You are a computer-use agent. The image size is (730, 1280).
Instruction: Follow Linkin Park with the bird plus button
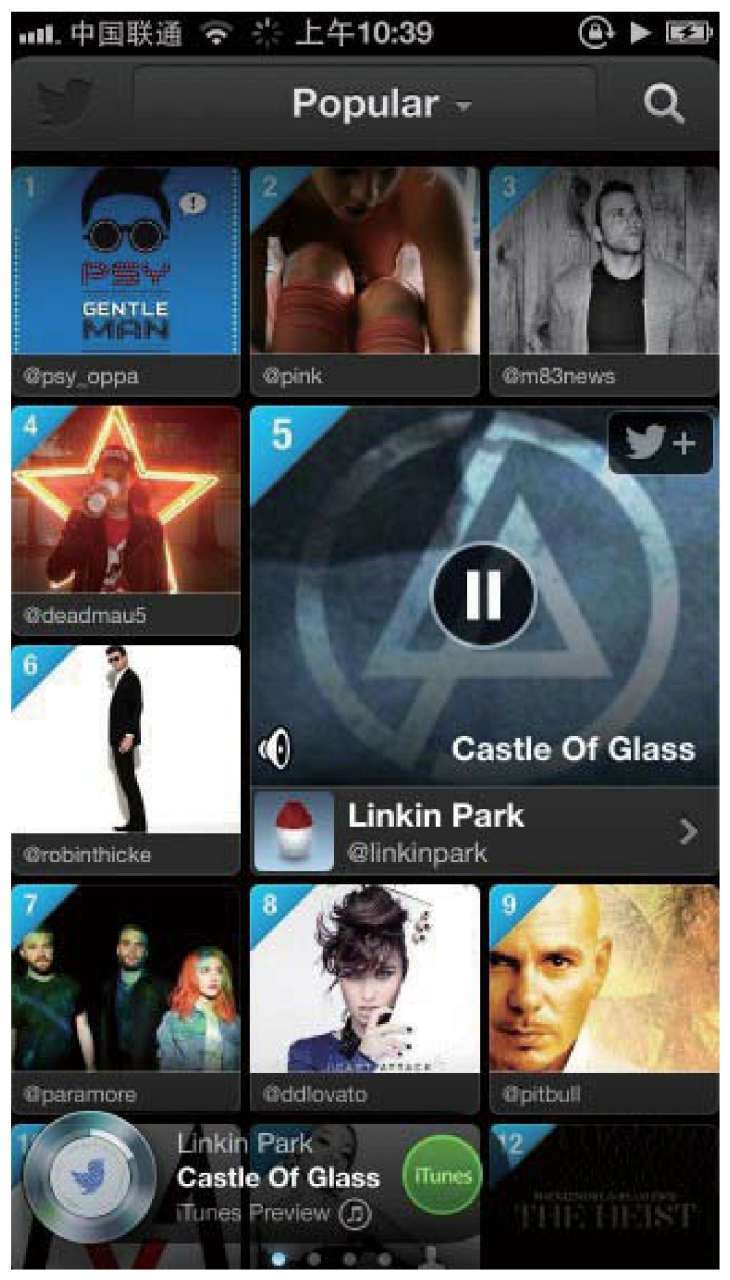[660, 443]
